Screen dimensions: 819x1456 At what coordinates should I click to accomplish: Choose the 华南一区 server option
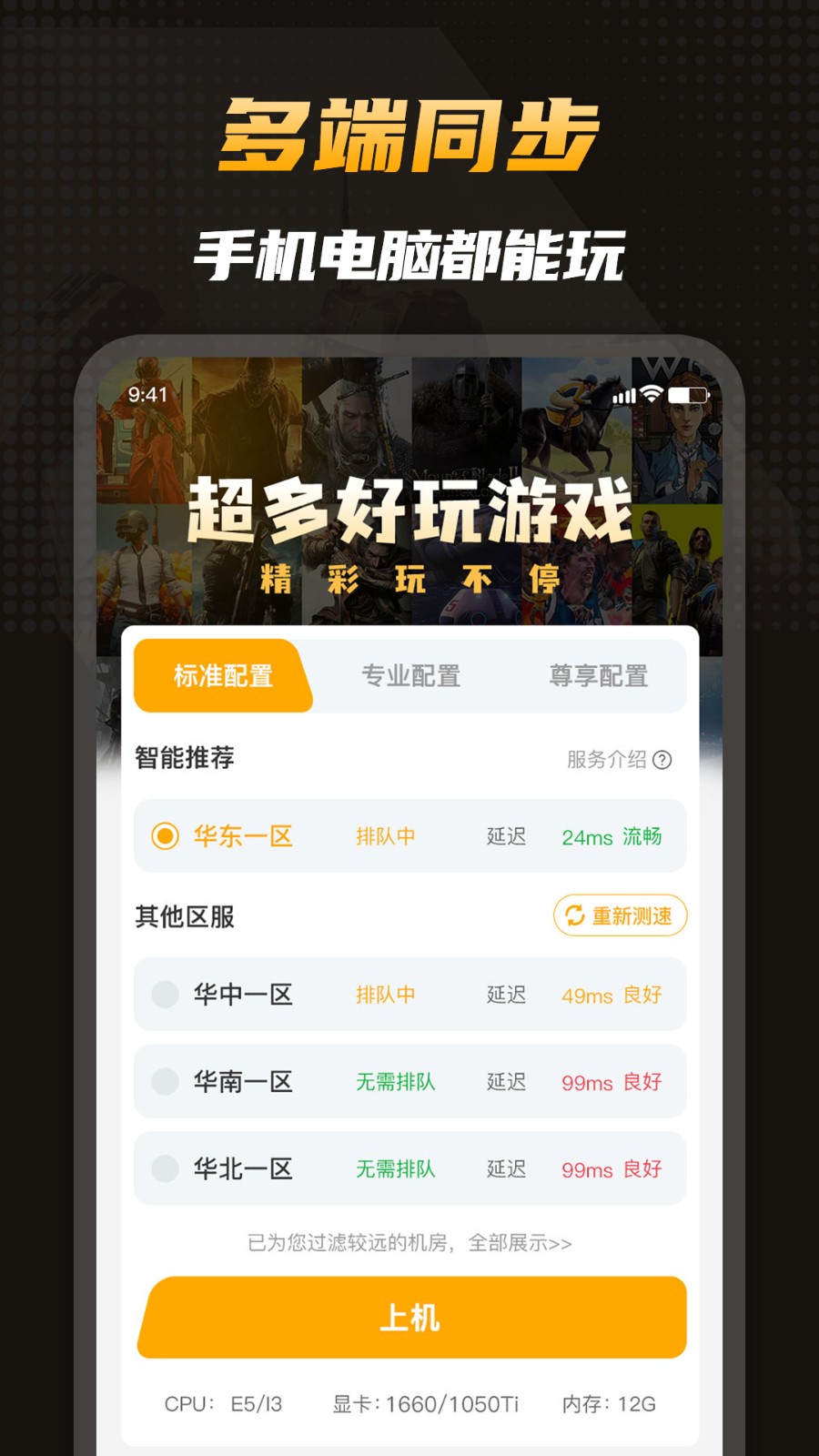tap(166, 1082)
